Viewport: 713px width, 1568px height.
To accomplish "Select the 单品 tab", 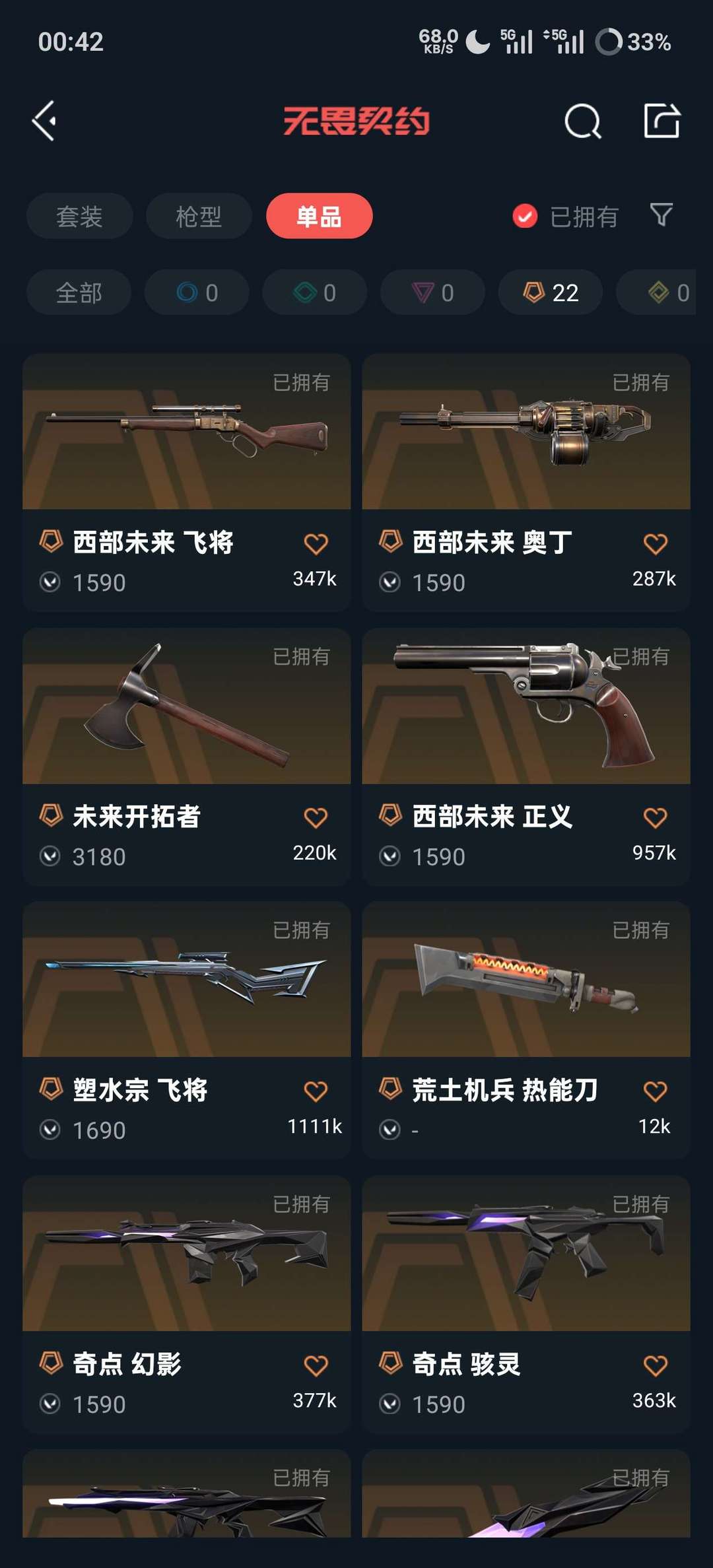I will [x=319, y=216].
